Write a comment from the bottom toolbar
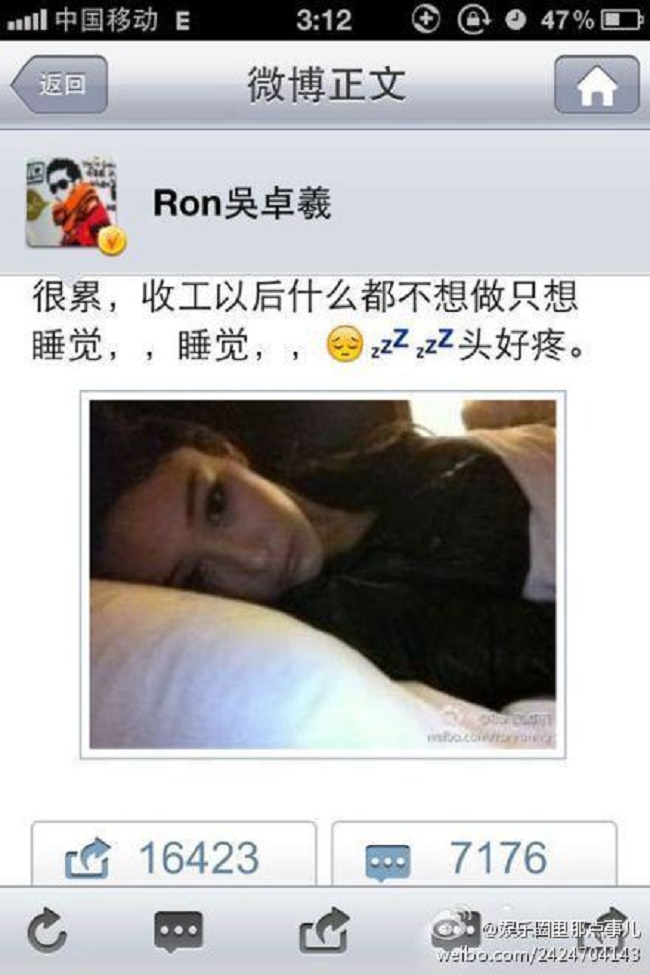This screenshot has width=650, height=975. 178,932
